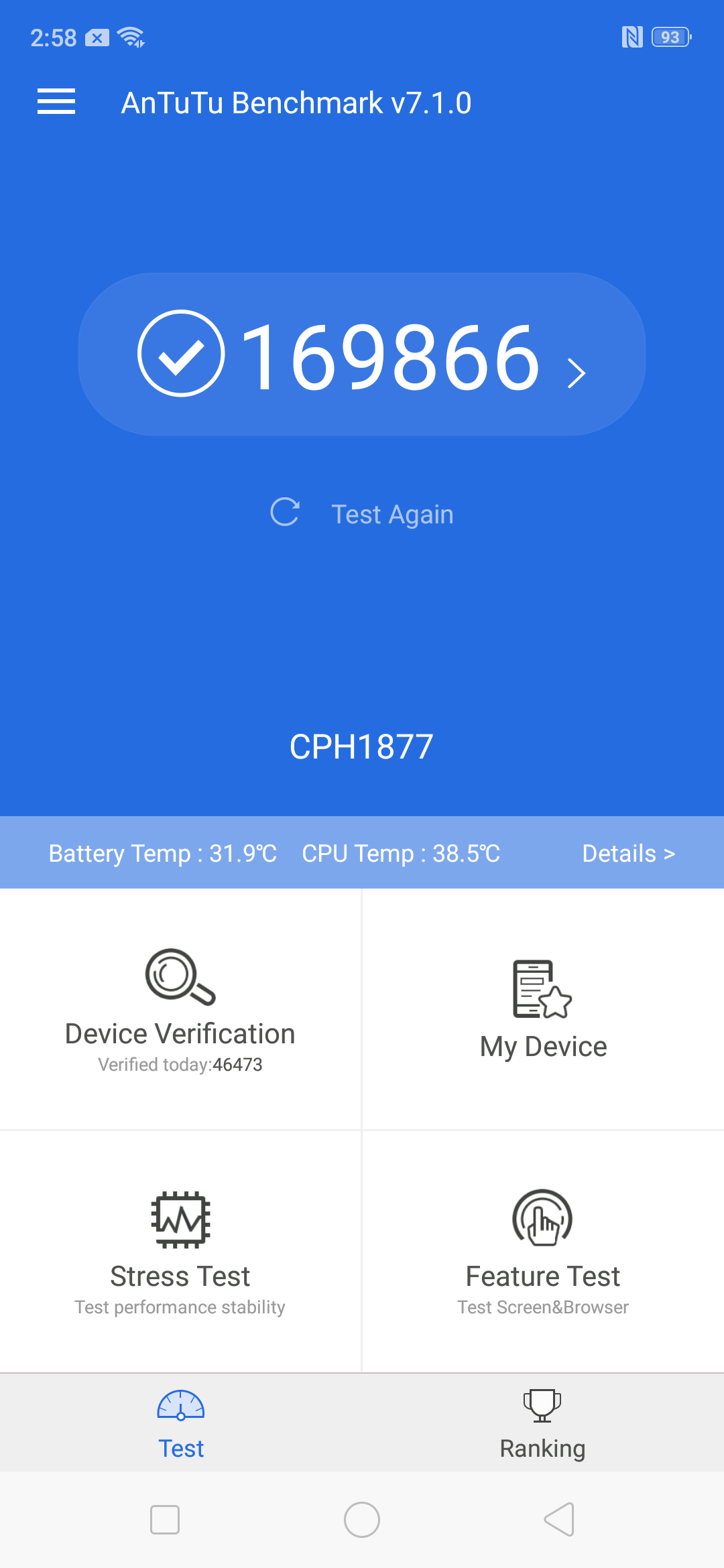Open the hamburger drawer menu

click(x=56, y=102)
